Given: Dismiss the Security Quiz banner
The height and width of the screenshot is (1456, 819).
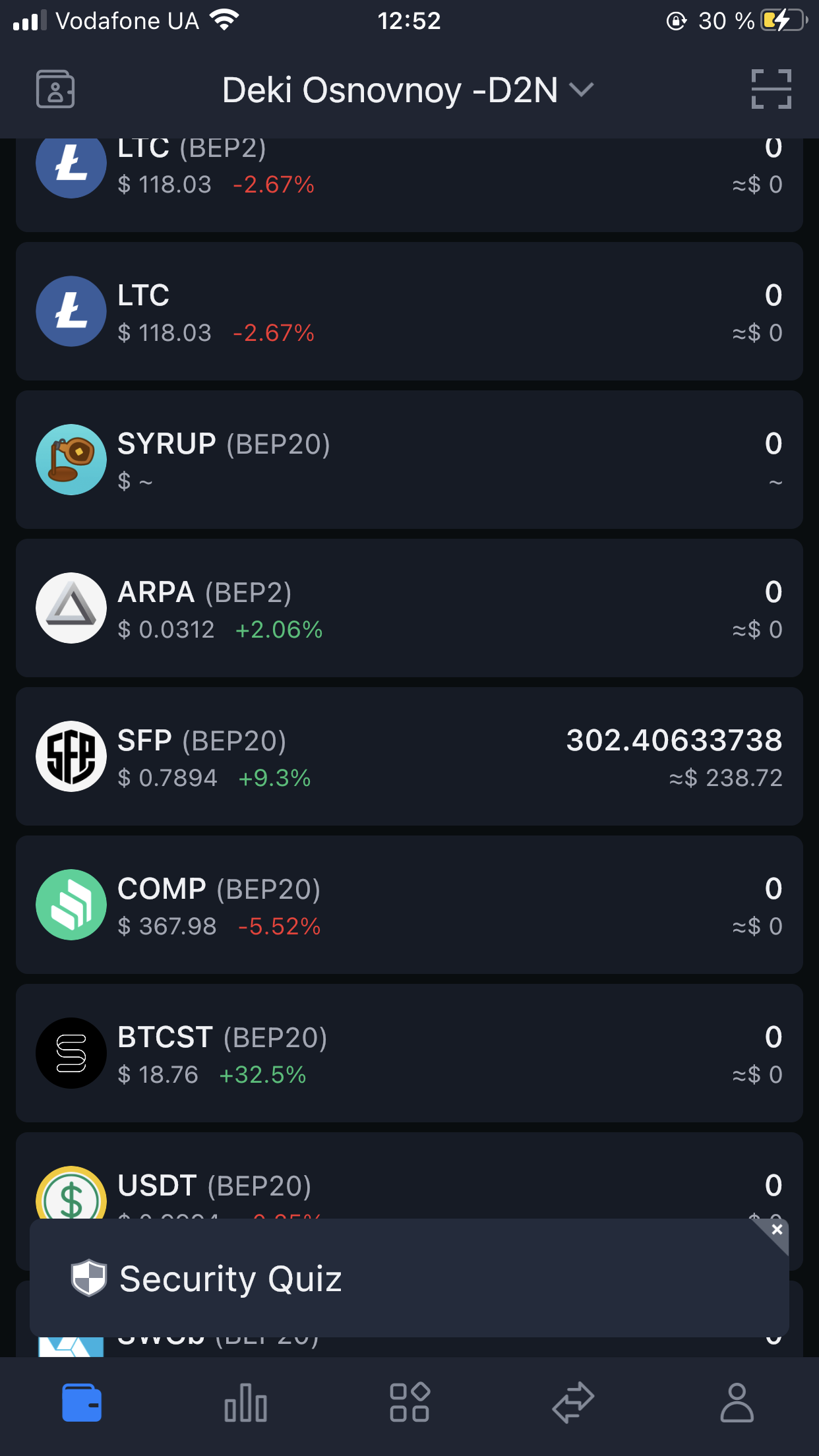Looking at the screenshot, I should coord(777,1230).
